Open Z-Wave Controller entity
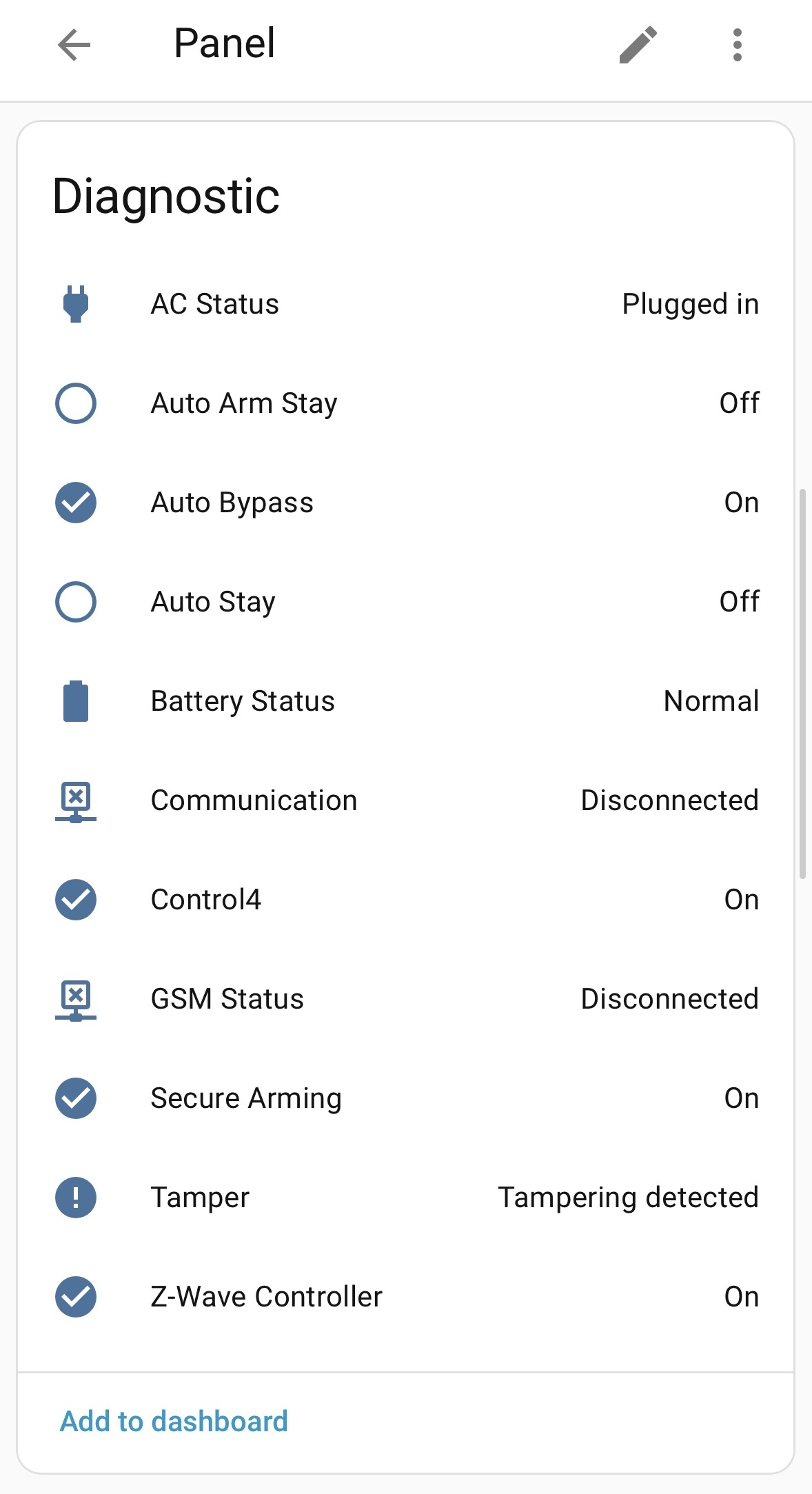This screenshot has width=812, height=1494. [405, 1297]
